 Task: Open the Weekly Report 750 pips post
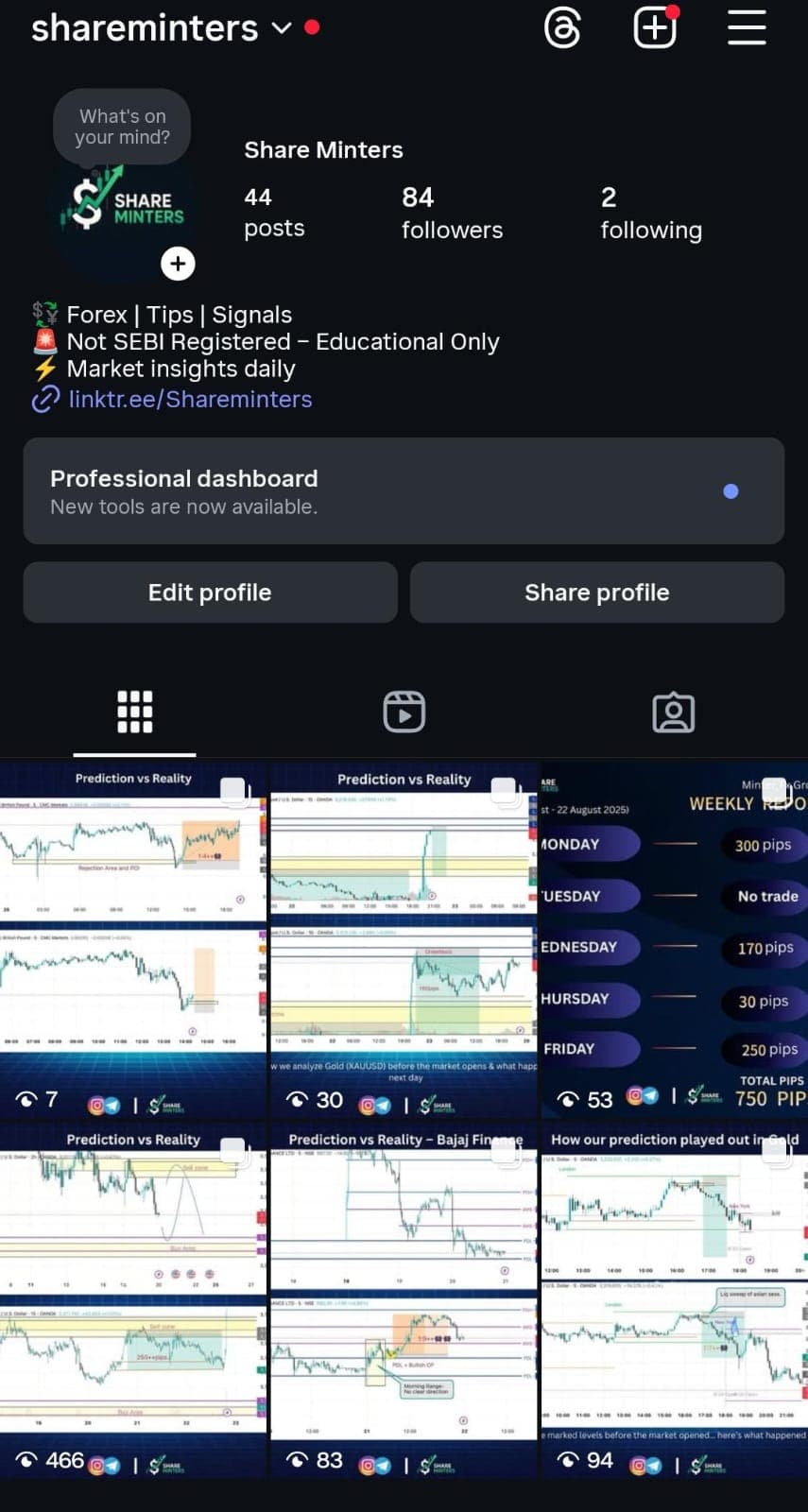coord(673,940)
